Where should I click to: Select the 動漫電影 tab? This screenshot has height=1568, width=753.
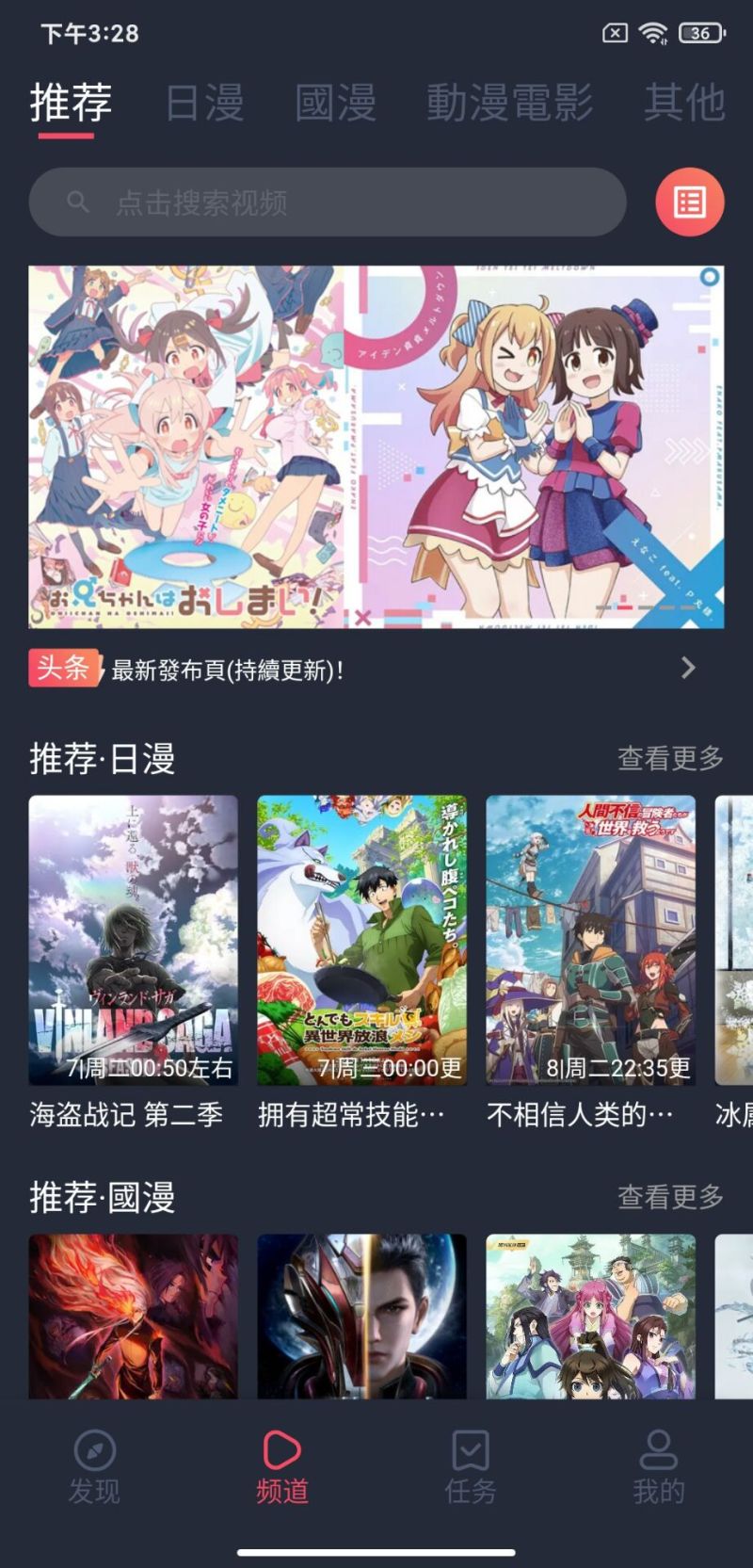pos(509,102)
